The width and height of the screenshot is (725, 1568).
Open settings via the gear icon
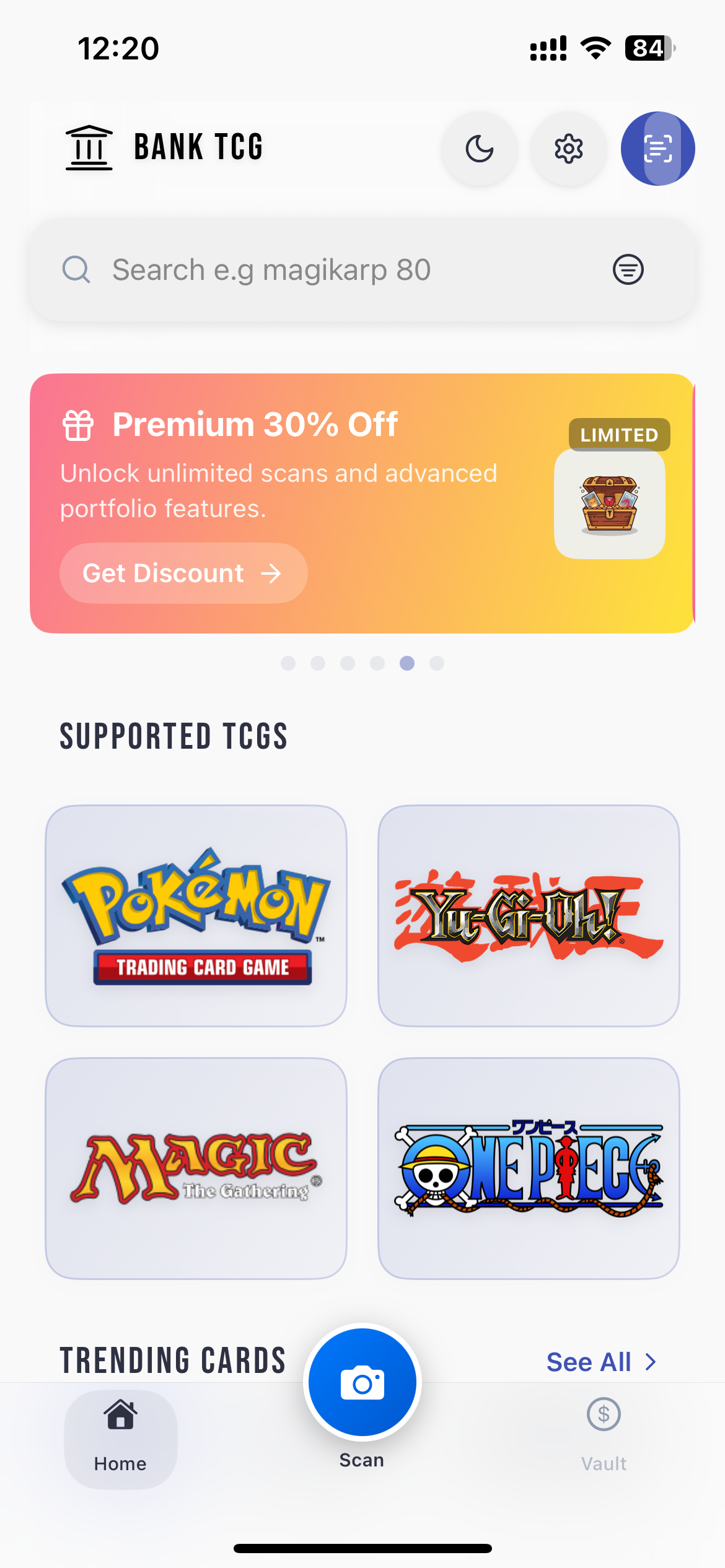[x=568, y=149]
